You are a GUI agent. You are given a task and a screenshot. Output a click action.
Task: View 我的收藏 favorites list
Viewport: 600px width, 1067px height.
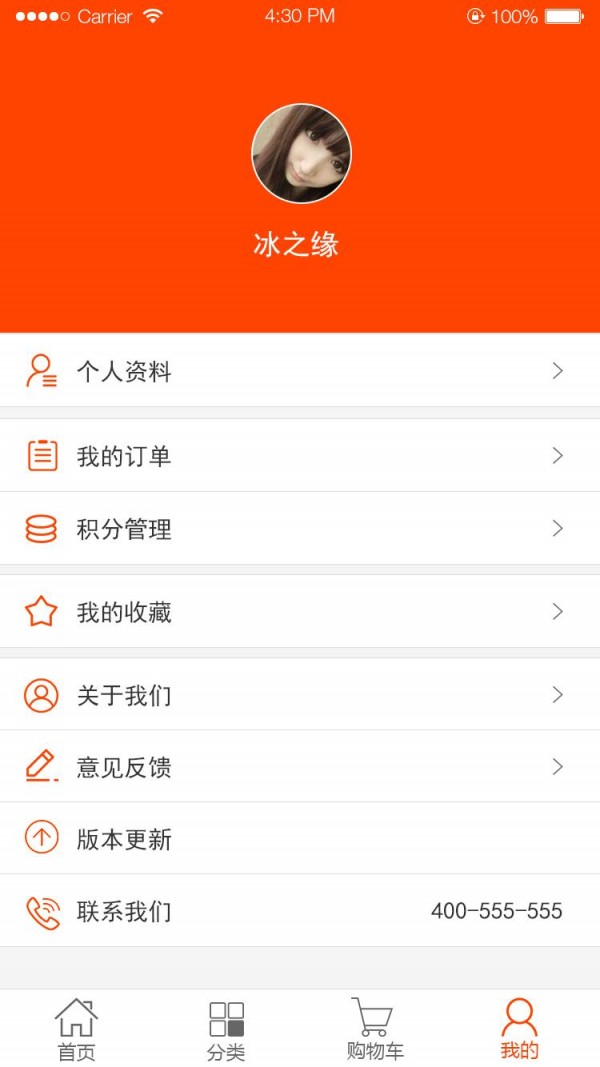300,611
